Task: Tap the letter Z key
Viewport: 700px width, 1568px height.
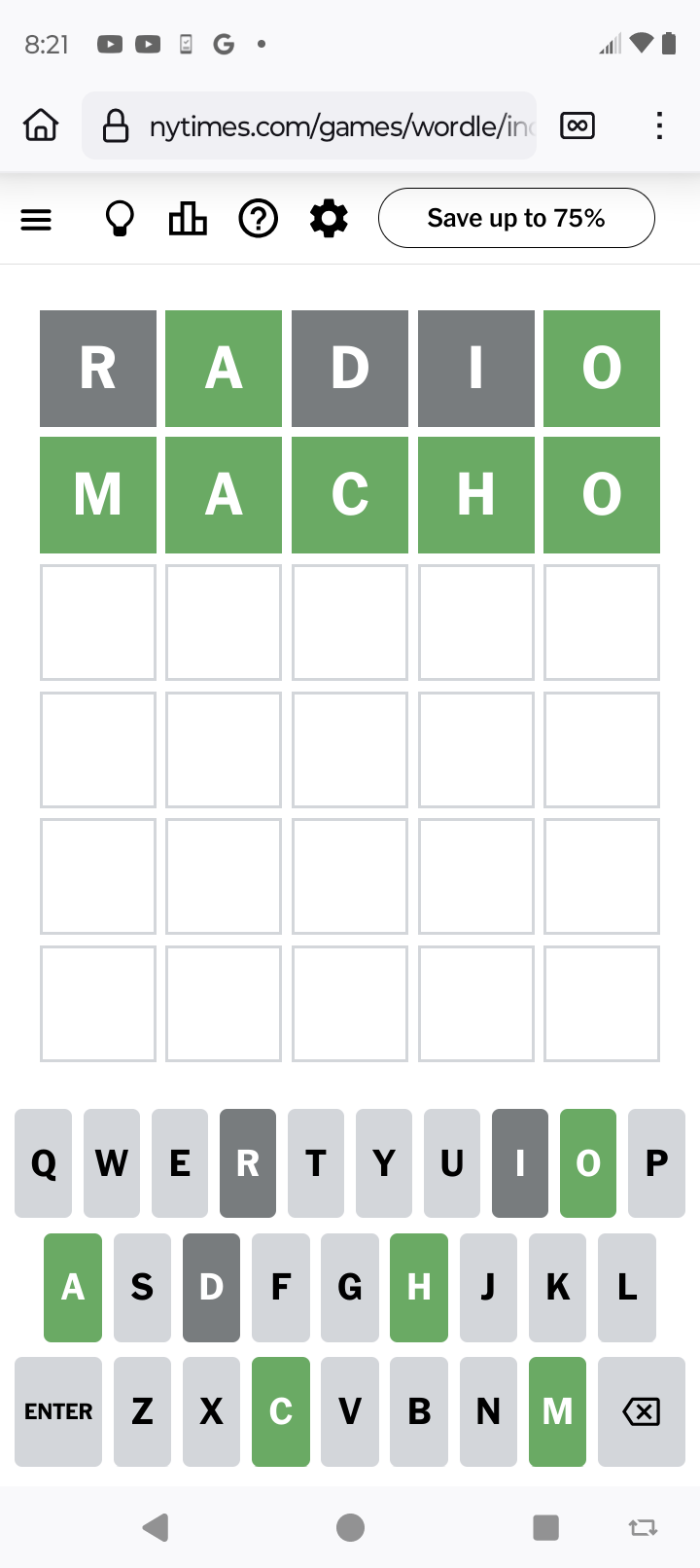Action: (x=142, y=1411)
